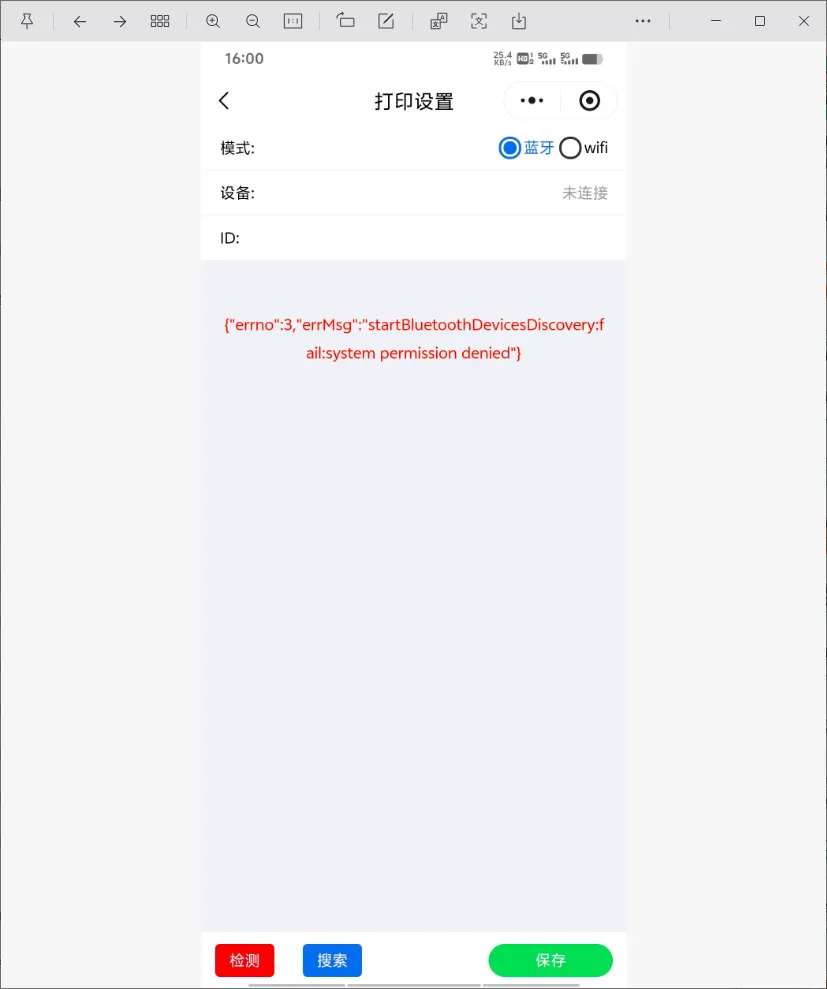The height and width of the screenshot is (989, 827).
Task: Zoom out of the image
Action: pos(253,21)
